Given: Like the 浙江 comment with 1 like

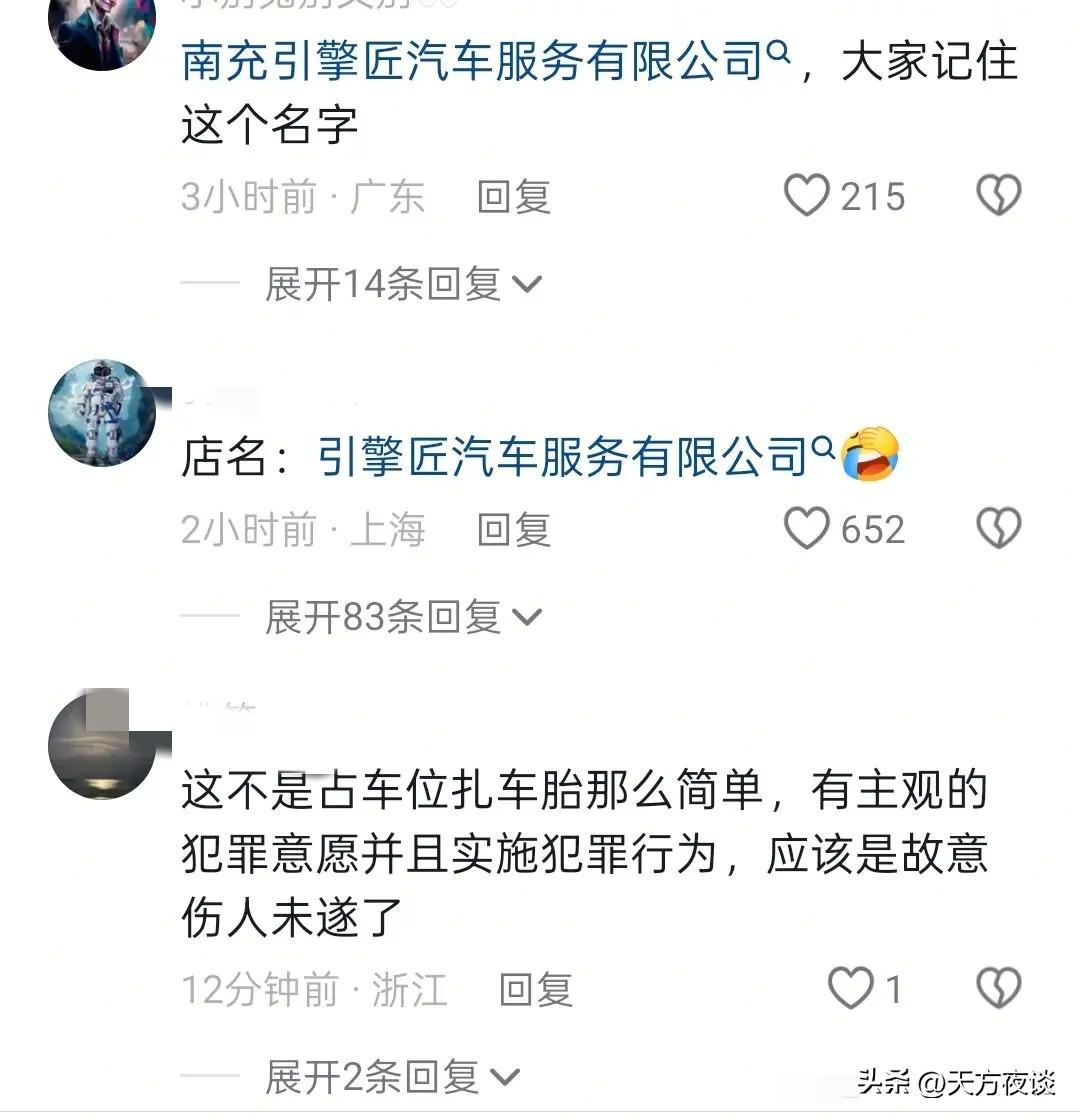Looking at the screenshot, I should (x=851, y=989).
